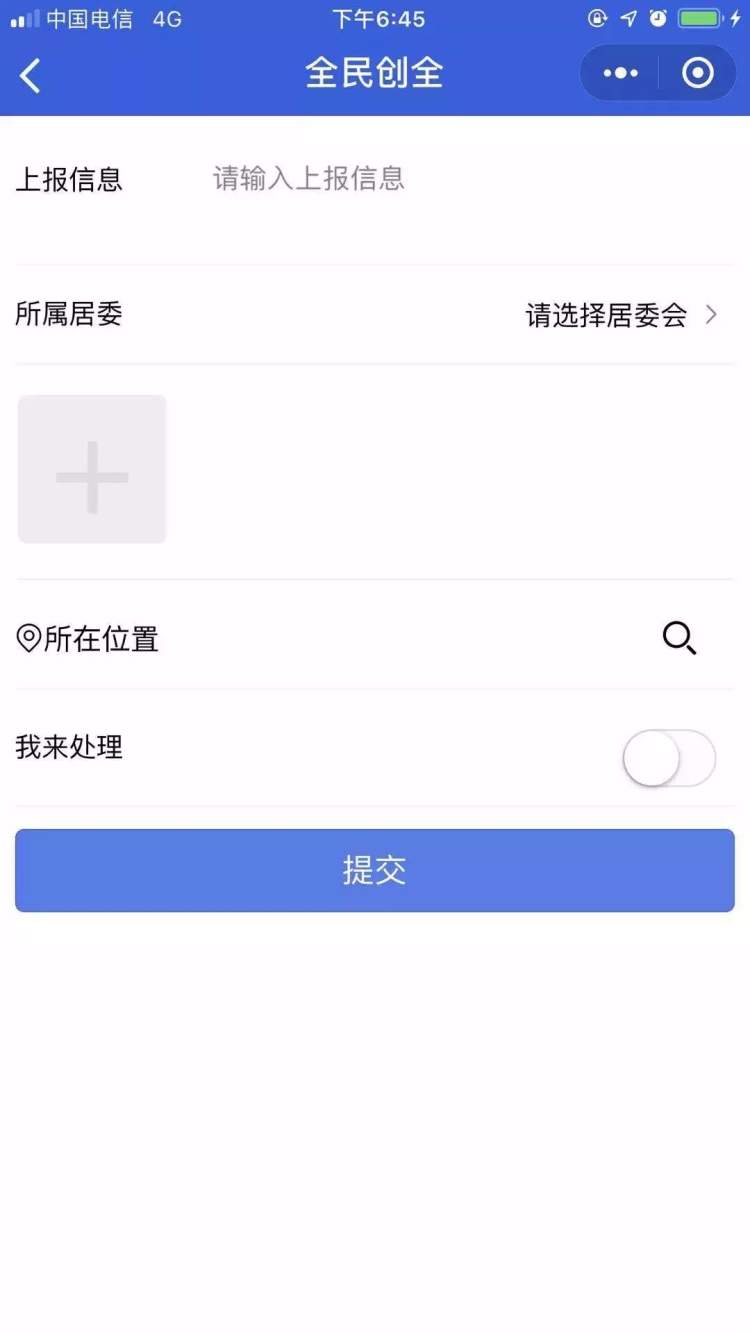
Task: Enable the 我来处理 switch
Action: (x=669, y=758)
